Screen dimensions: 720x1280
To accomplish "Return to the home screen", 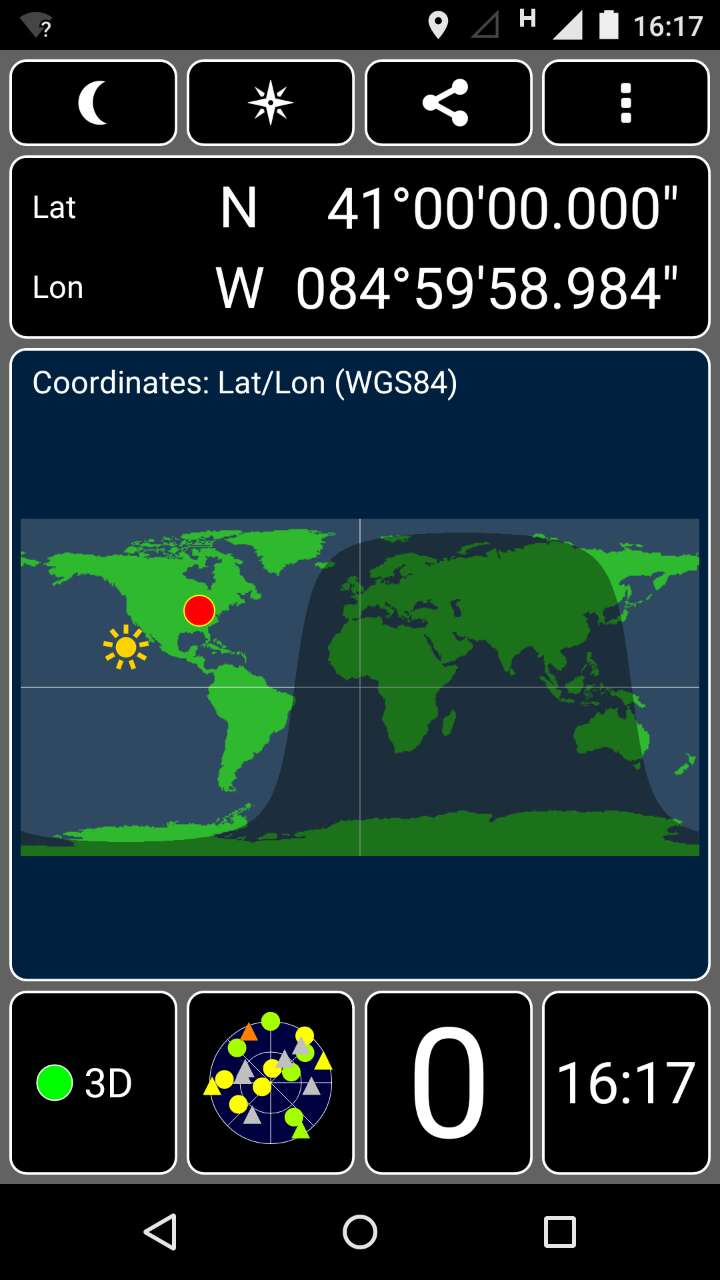I will point(360,1232).
